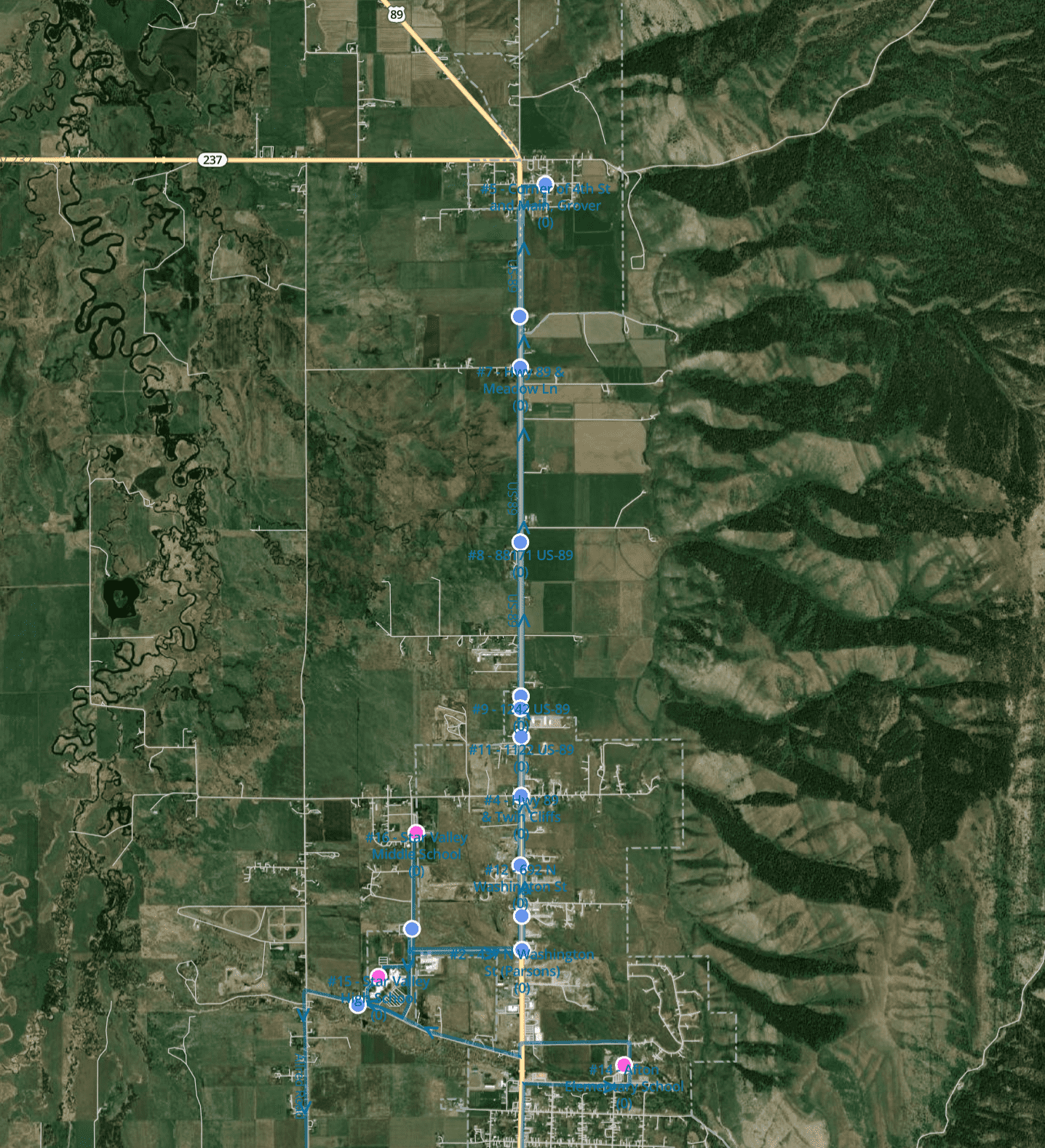Tap stop #4 Hwy 89 & Twin Cliffs marker
This screenshot has height=1148, width=1045.
[x=520, y=795]
